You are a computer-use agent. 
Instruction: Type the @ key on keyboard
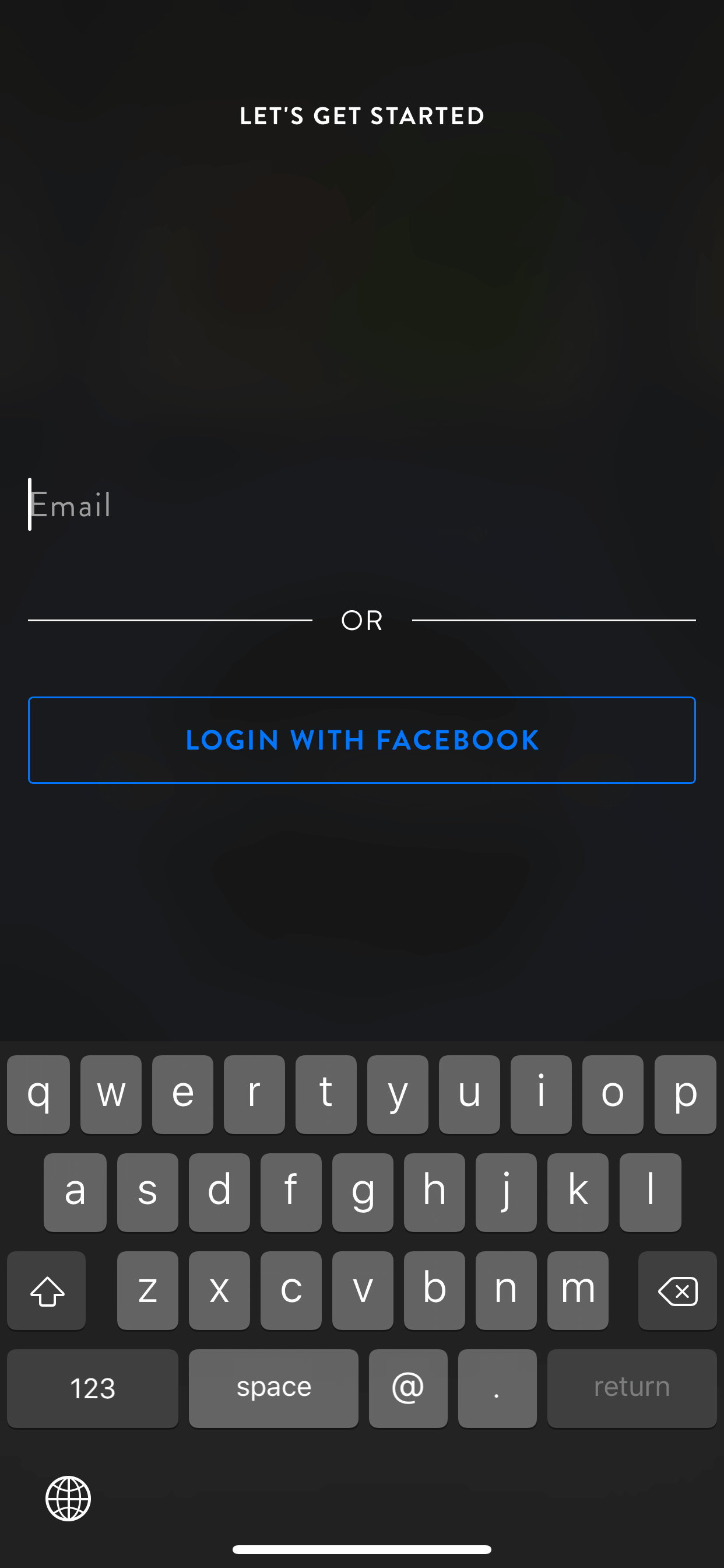tap(407, 1388)
